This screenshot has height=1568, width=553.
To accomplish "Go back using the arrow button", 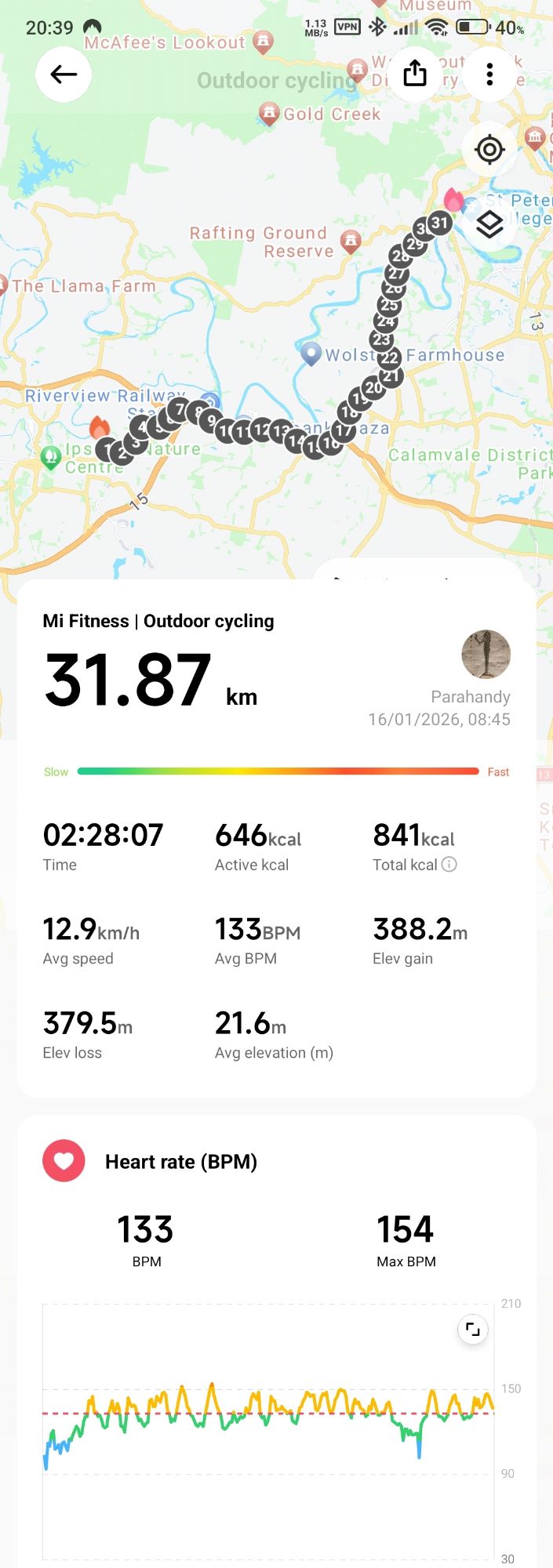I will (64, 74).
